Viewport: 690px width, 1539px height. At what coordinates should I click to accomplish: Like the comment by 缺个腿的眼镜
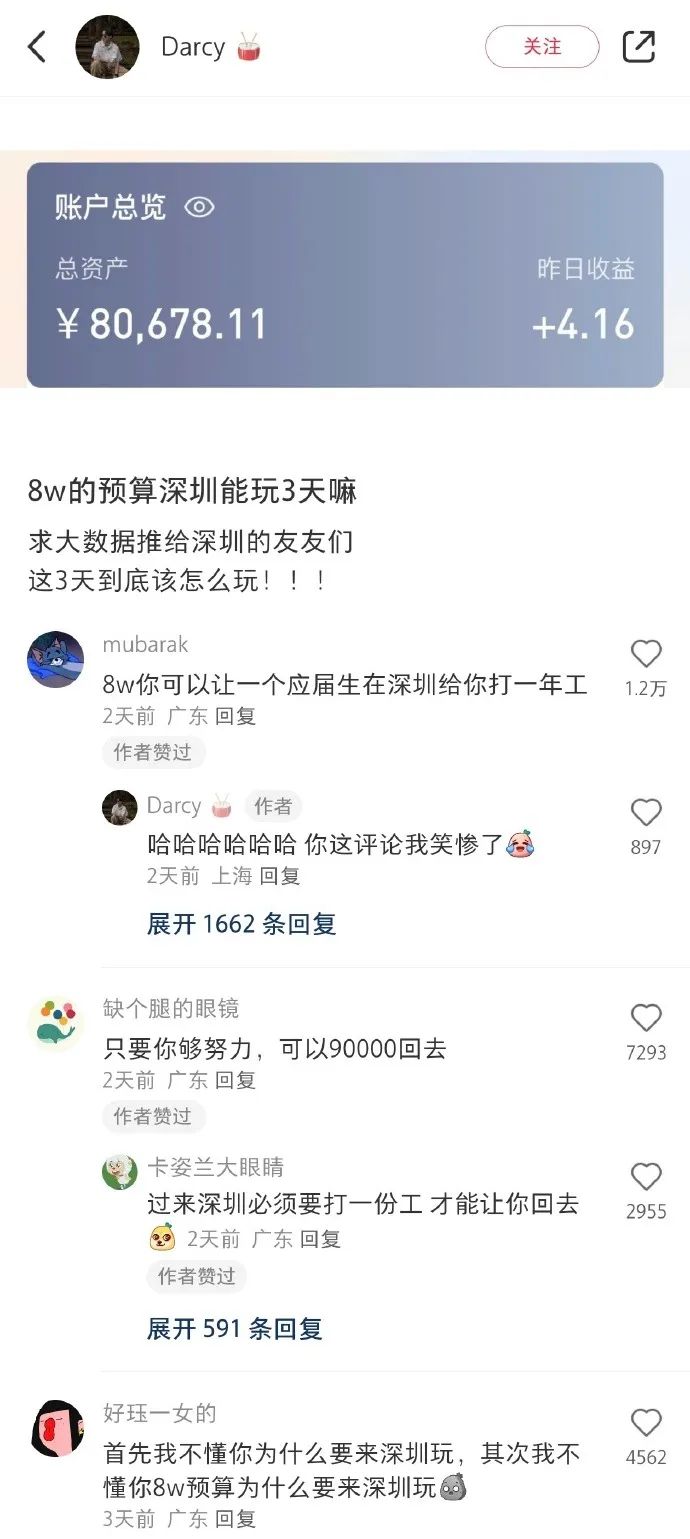coord(646,1019)
